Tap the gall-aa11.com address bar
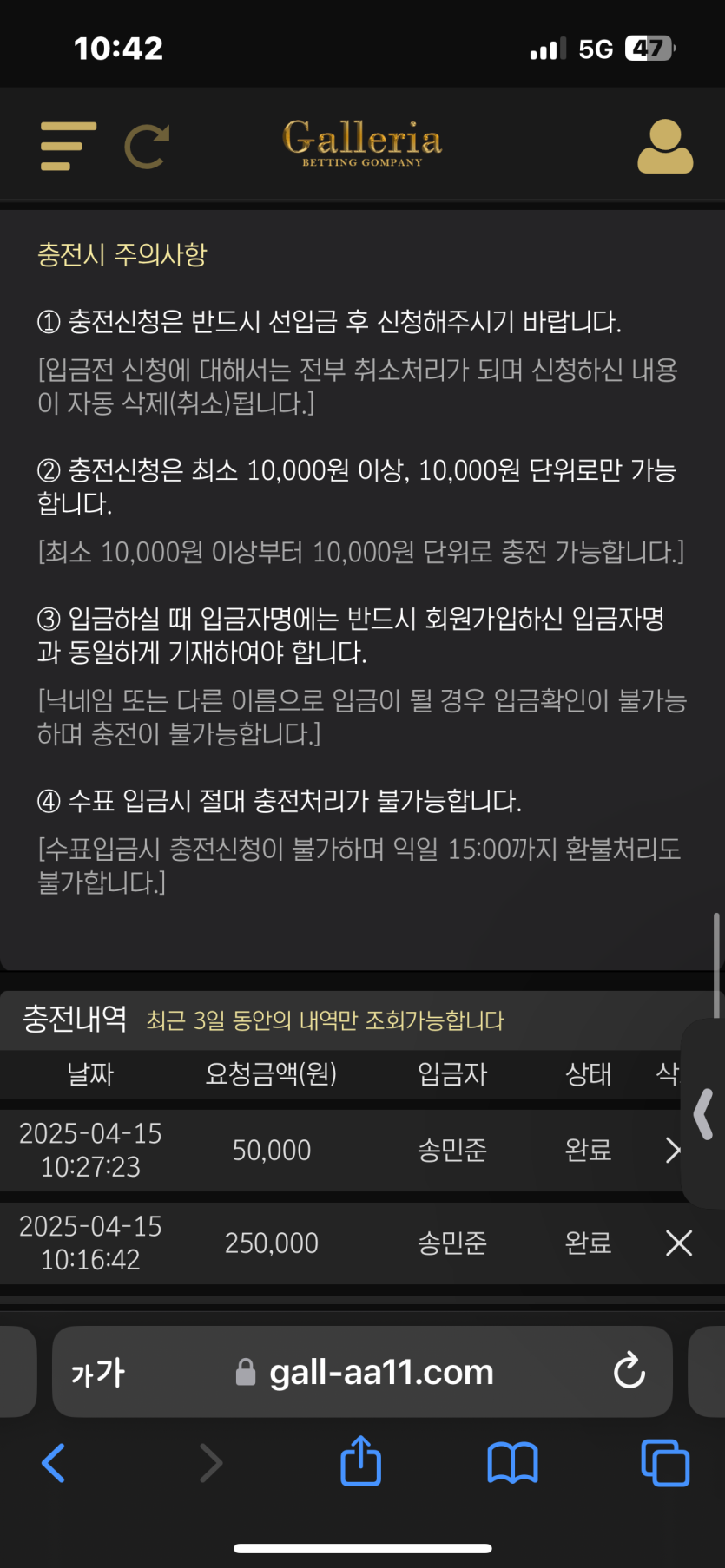The width and height of the screenshot is (725, 1568). [x=380, y=1372]
